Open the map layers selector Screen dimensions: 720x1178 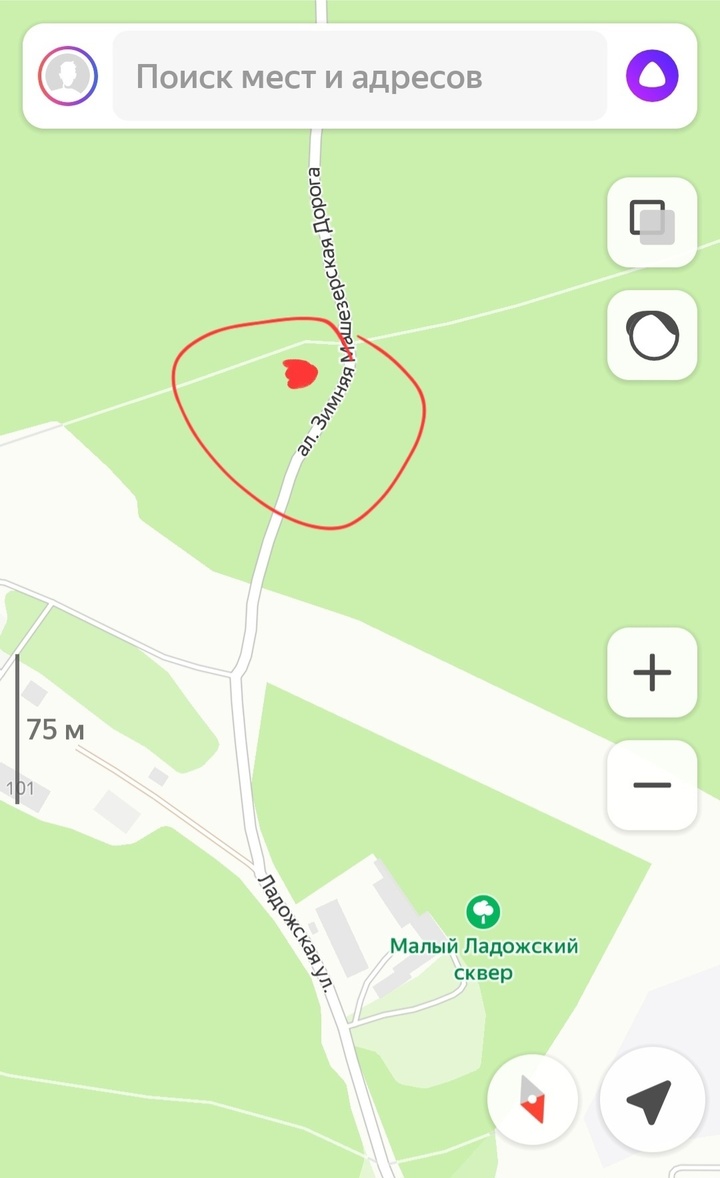(x=652, y=222)
